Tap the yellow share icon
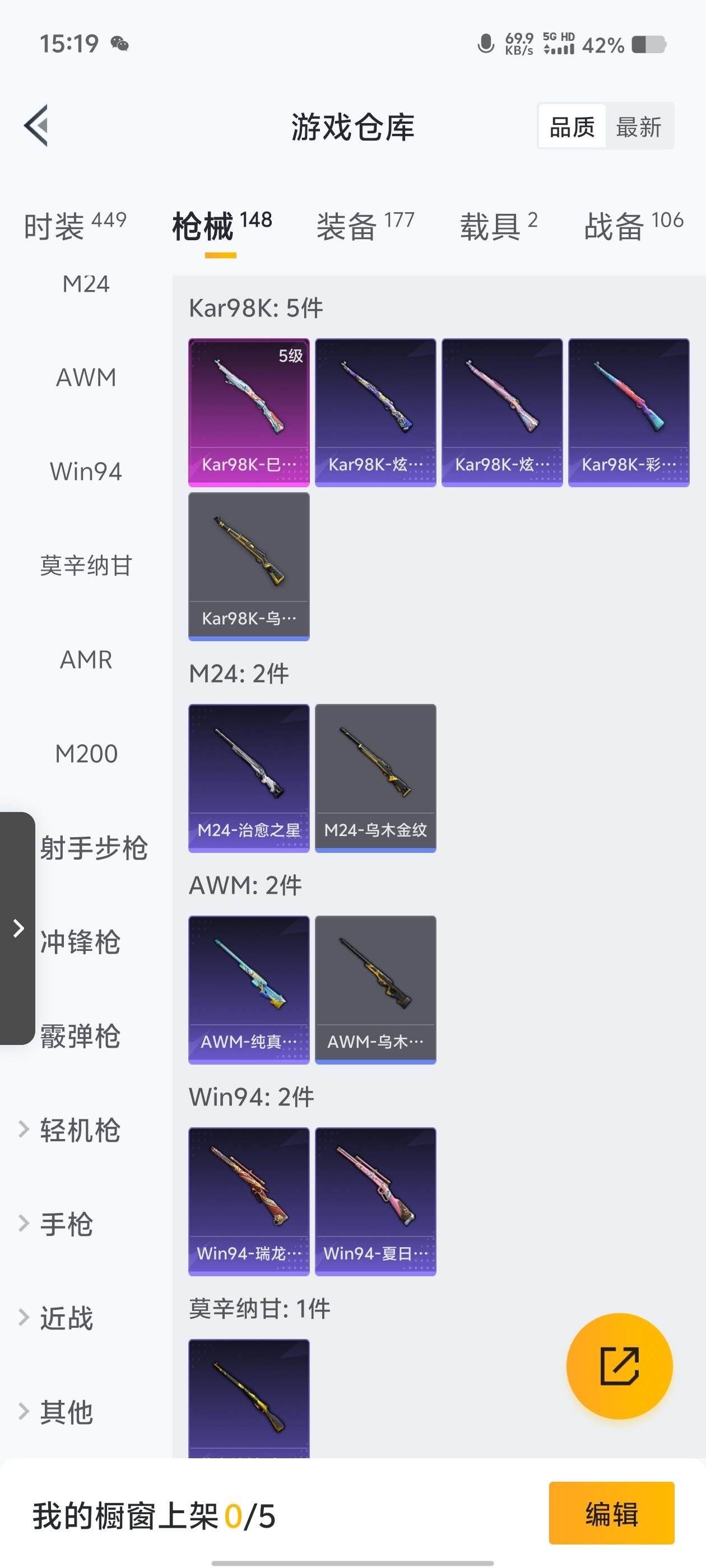The width and height of the screenshot is (706, 1568). tap(619, 1366)
